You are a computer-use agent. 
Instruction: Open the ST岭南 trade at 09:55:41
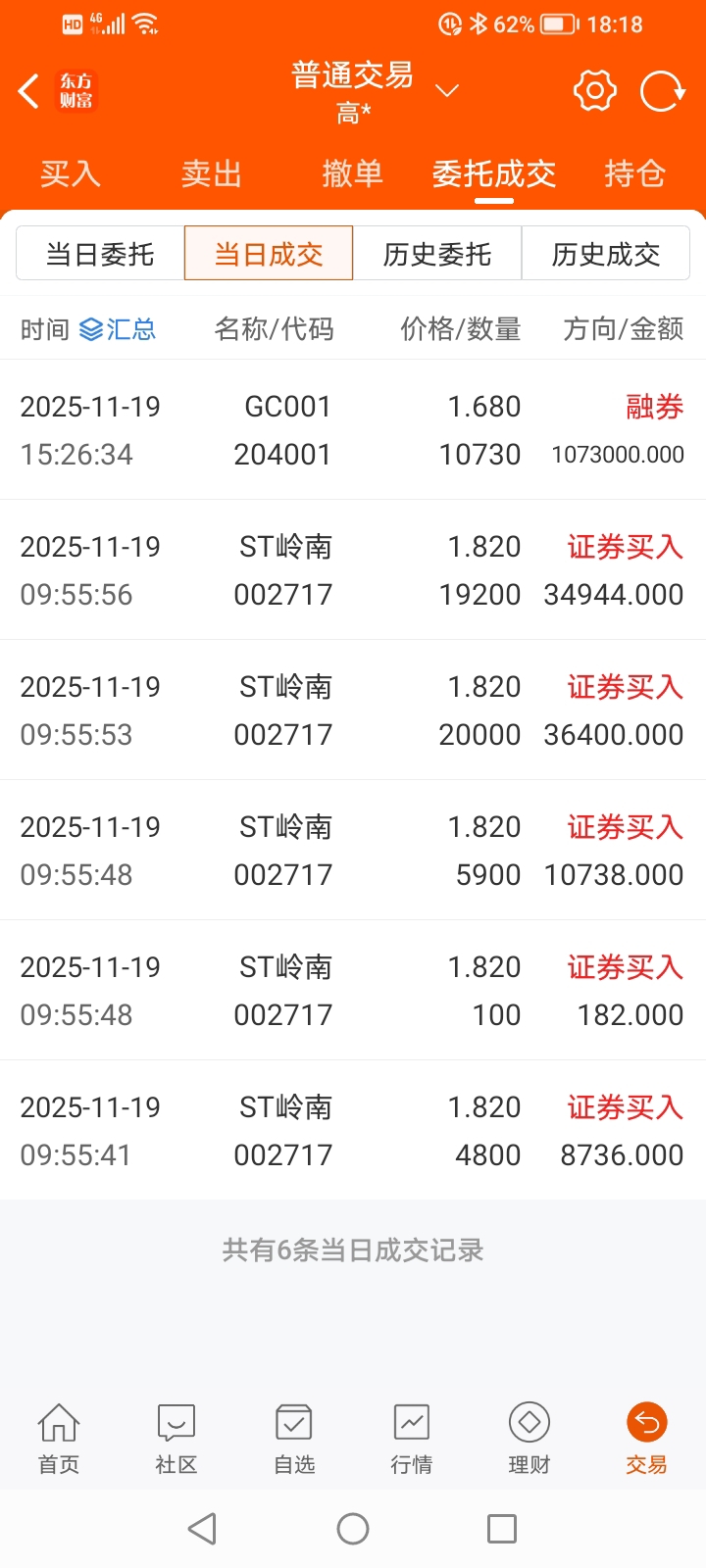coord(353,1131)
